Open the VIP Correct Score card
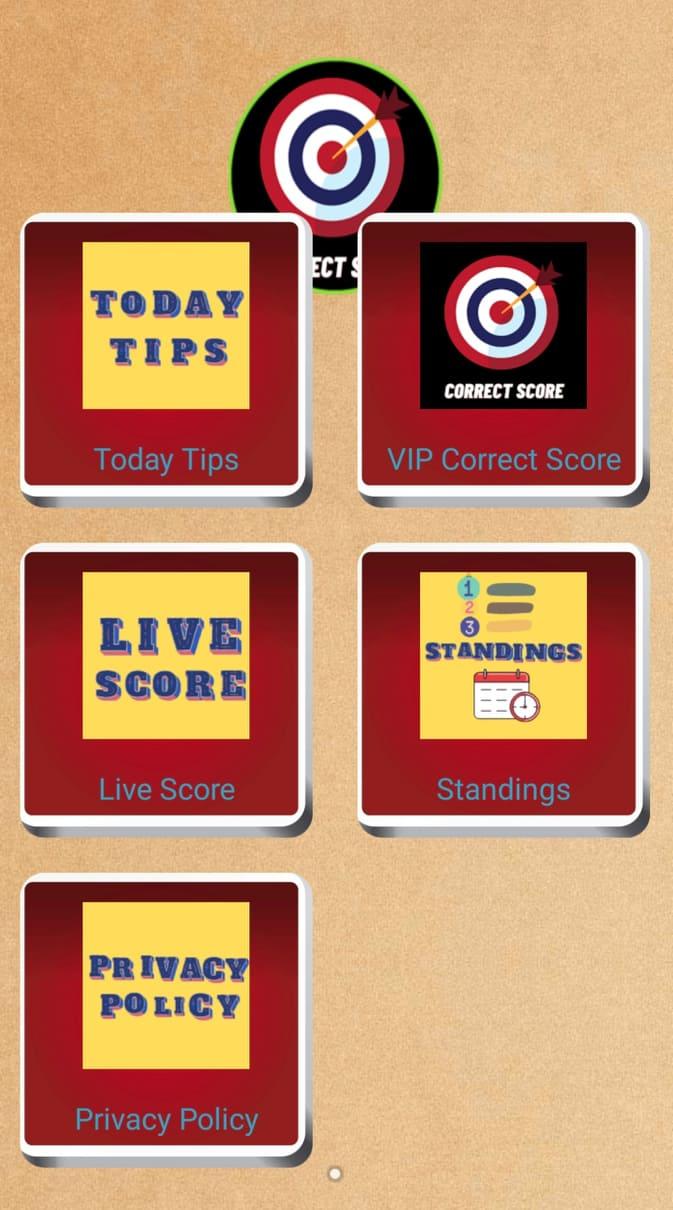Screen dimensions: 673x1210 pyautogui.click(x=503, y=355)
